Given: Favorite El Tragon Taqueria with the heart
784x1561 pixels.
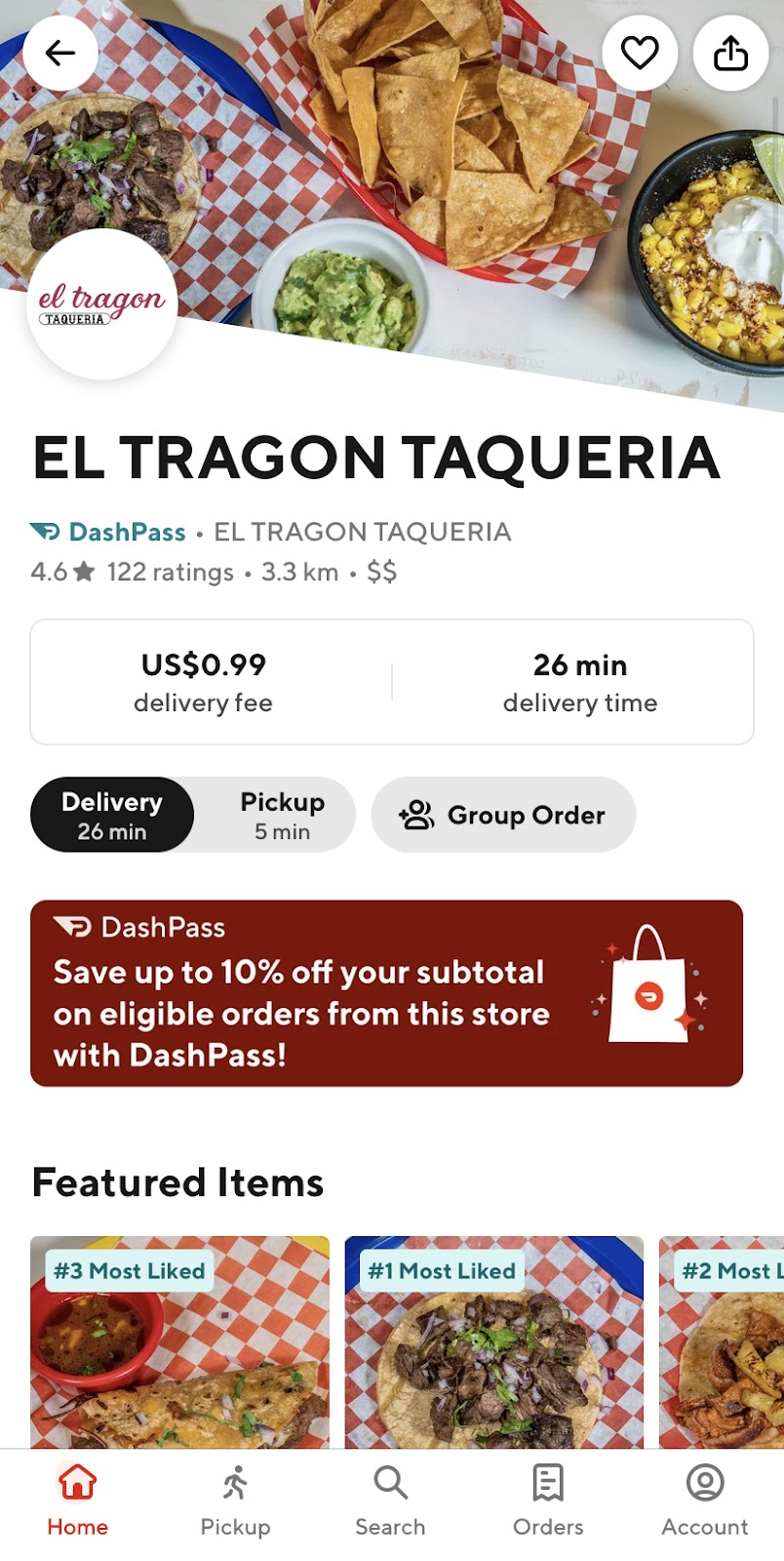Looking at the screenshot, I should point(640,53).
